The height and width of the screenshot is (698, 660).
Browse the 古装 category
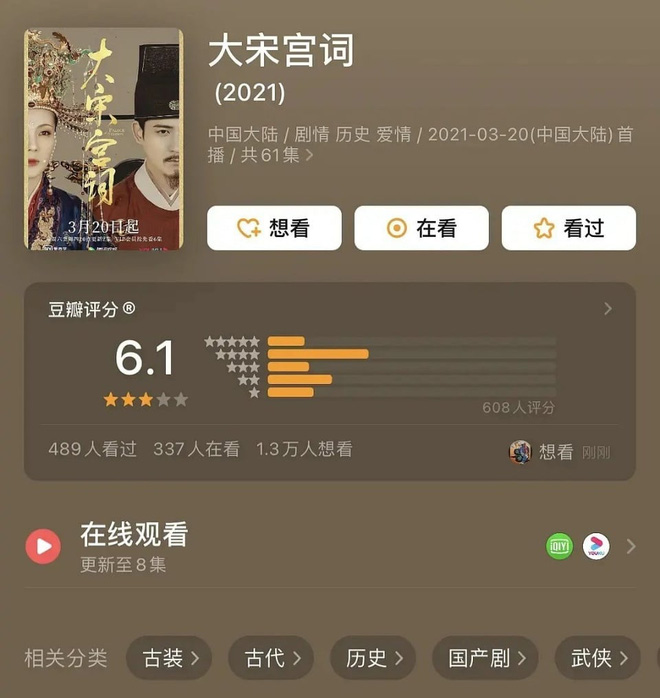pyautogui.click(x=169, y=658)
